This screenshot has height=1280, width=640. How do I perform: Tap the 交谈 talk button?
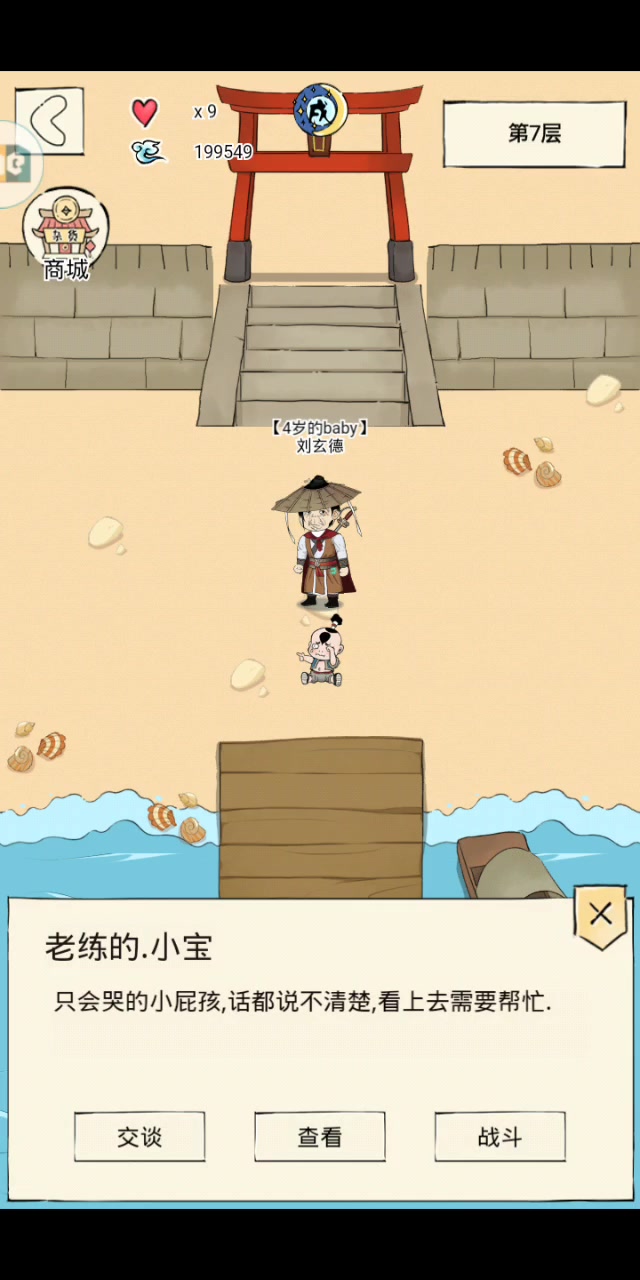(x=139, y=1137)
